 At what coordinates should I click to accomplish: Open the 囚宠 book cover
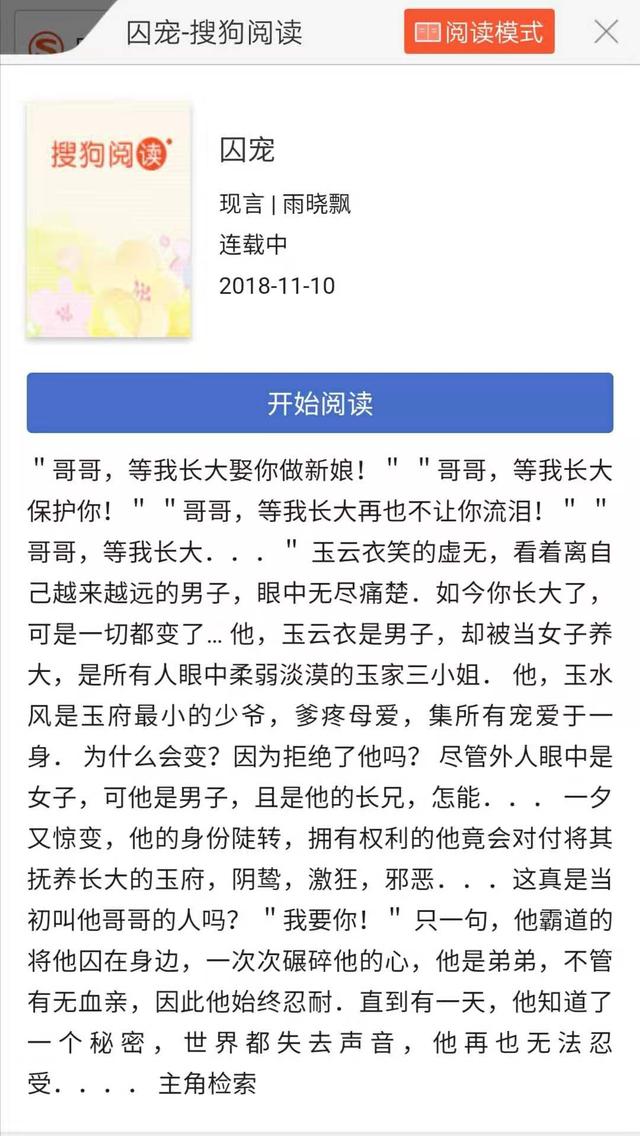[x=109, y=219]
